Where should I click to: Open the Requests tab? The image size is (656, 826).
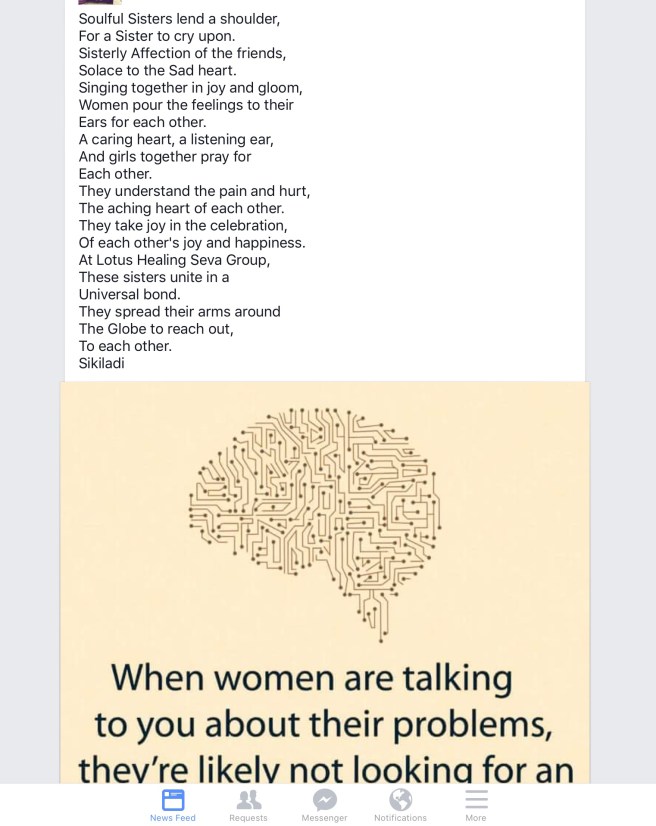tap(248, 805)
